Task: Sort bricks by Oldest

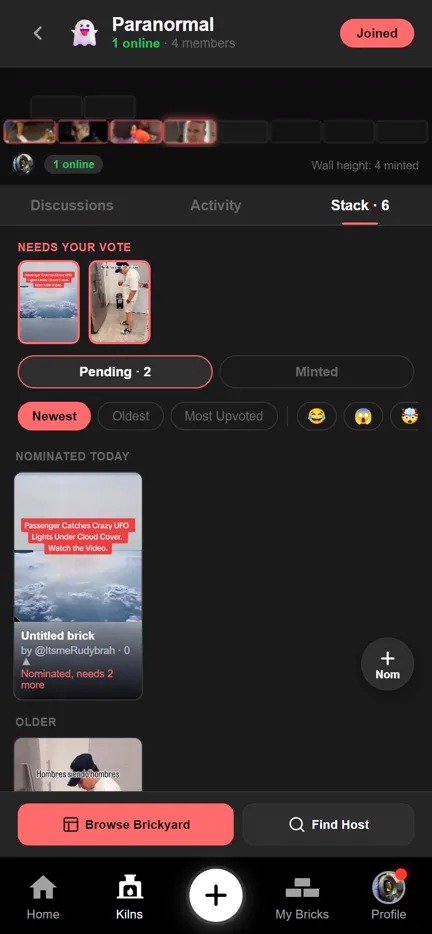Action: click(130, 416)
